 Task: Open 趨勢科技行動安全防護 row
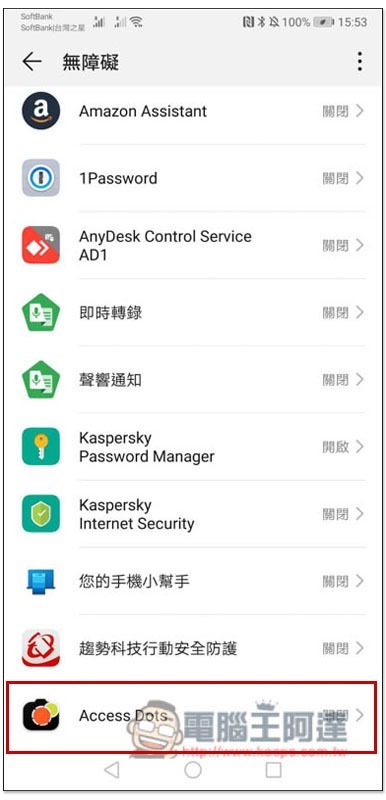click(193, 648)
